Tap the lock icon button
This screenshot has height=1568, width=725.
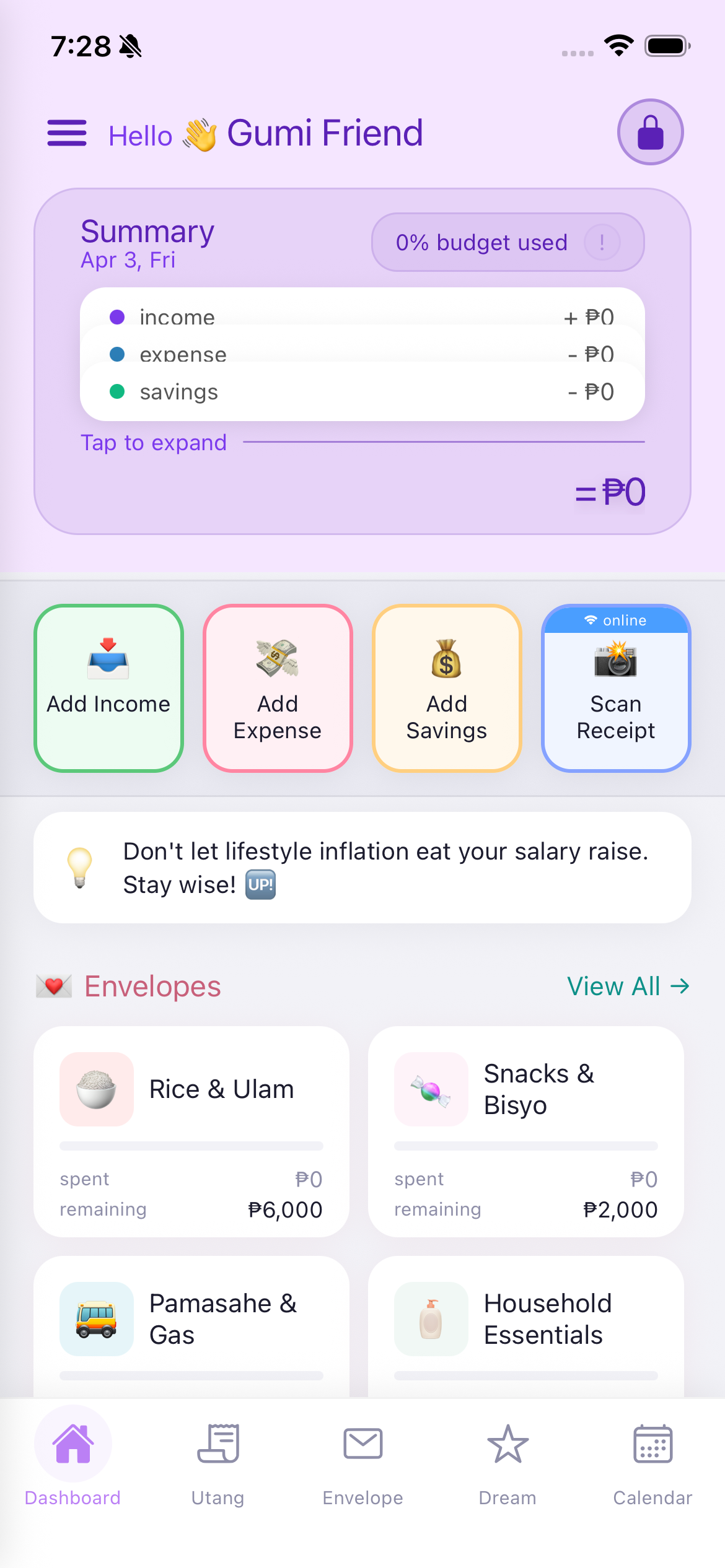point(650,132)
